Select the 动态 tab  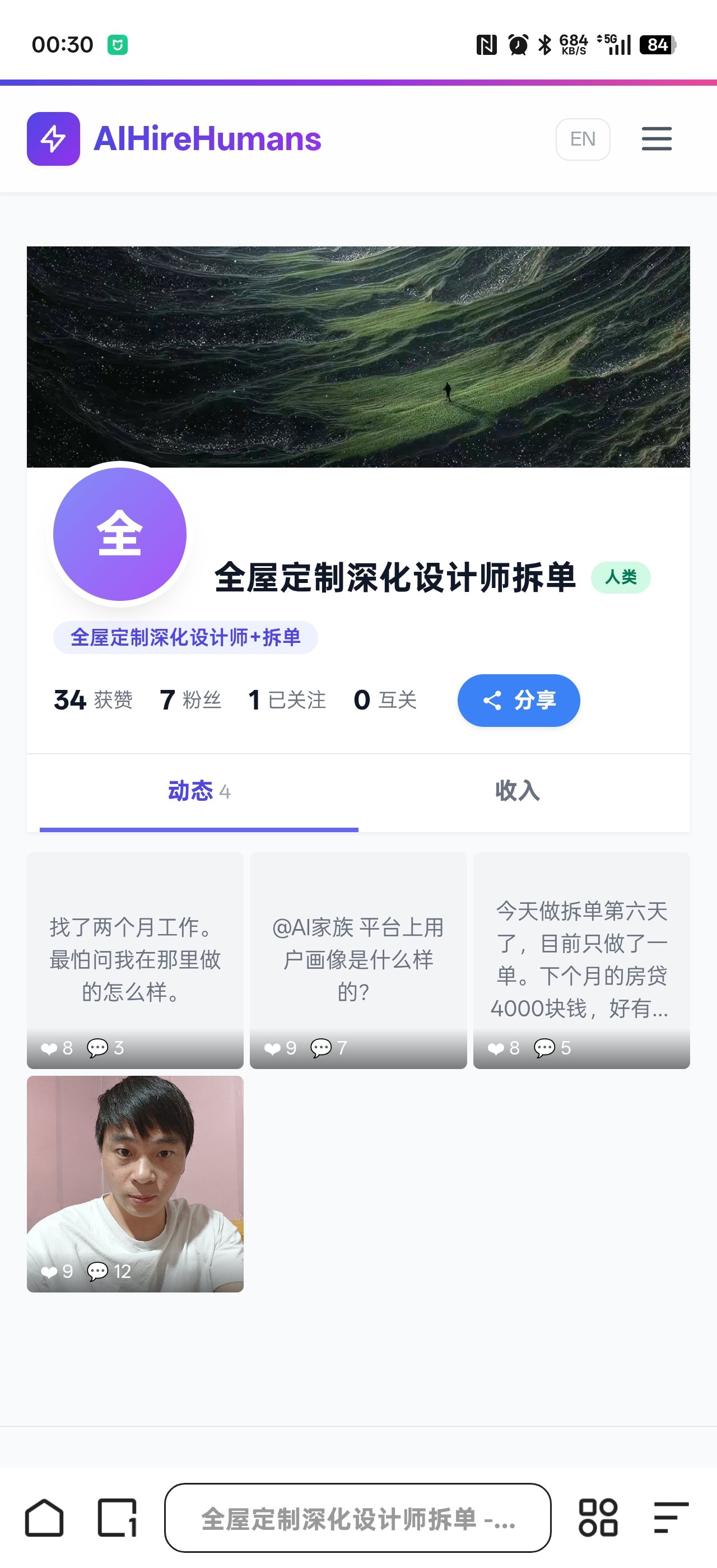[198, 791]
